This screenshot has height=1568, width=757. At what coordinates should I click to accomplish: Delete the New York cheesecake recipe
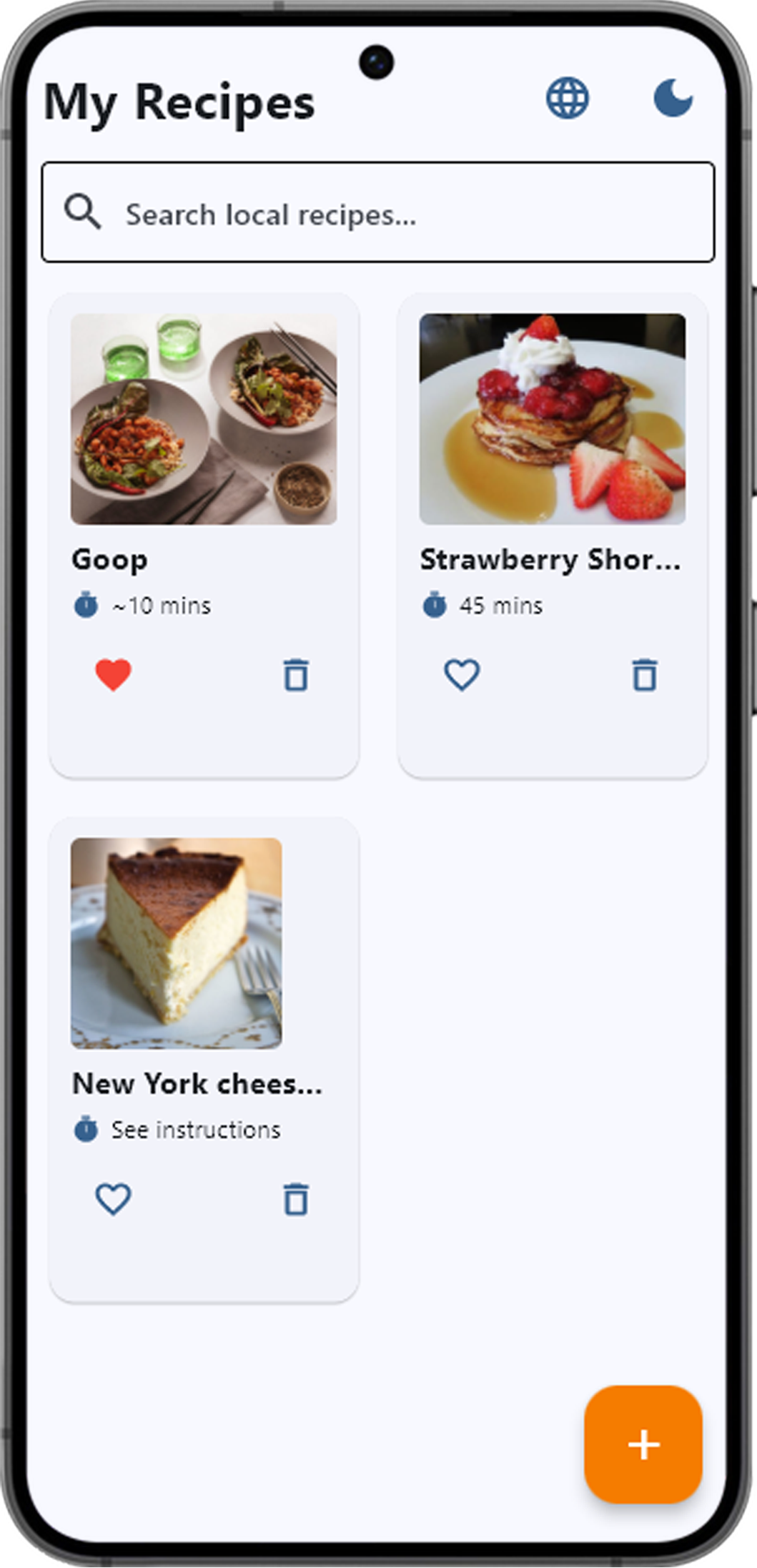pos(295,1200)
